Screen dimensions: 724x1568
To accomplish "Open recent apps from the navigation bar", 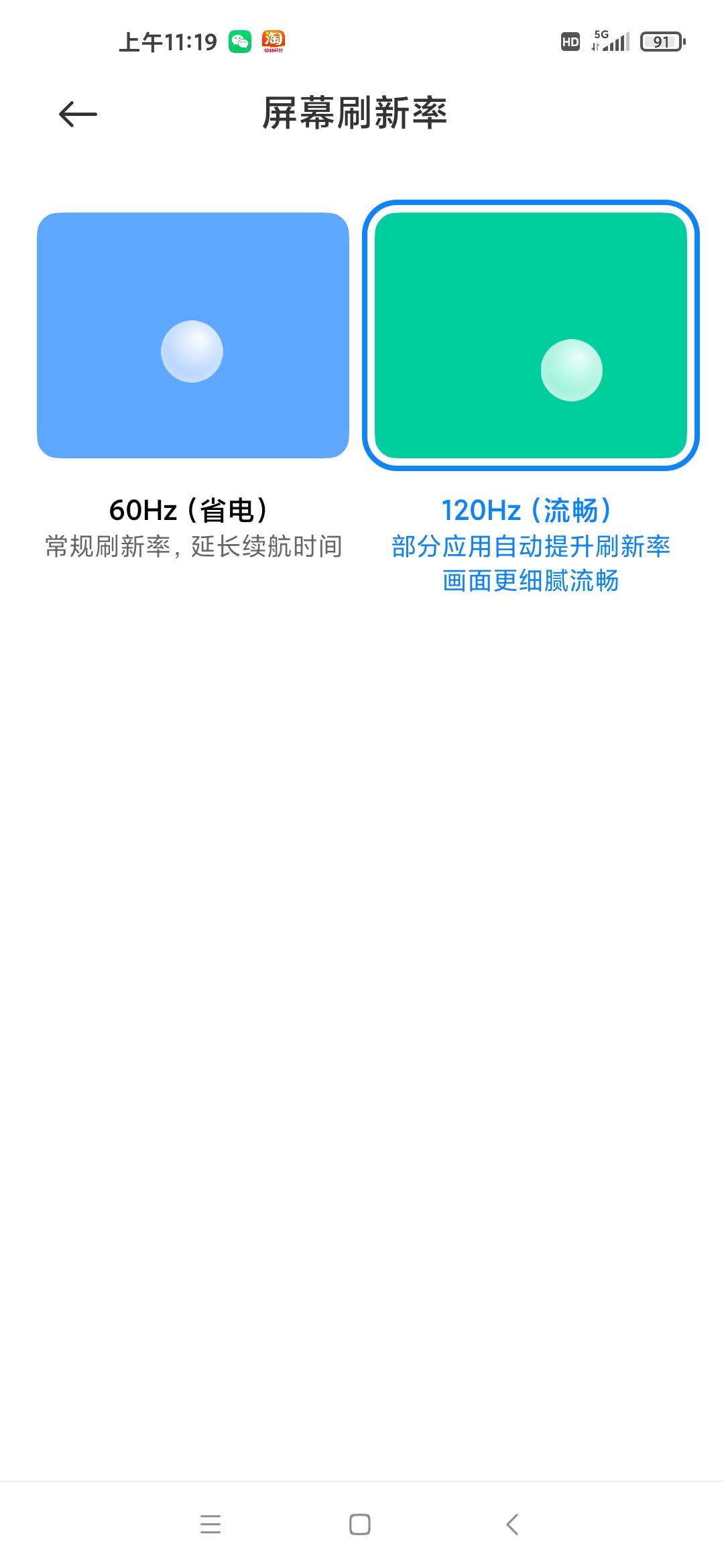I will 210,1524.
